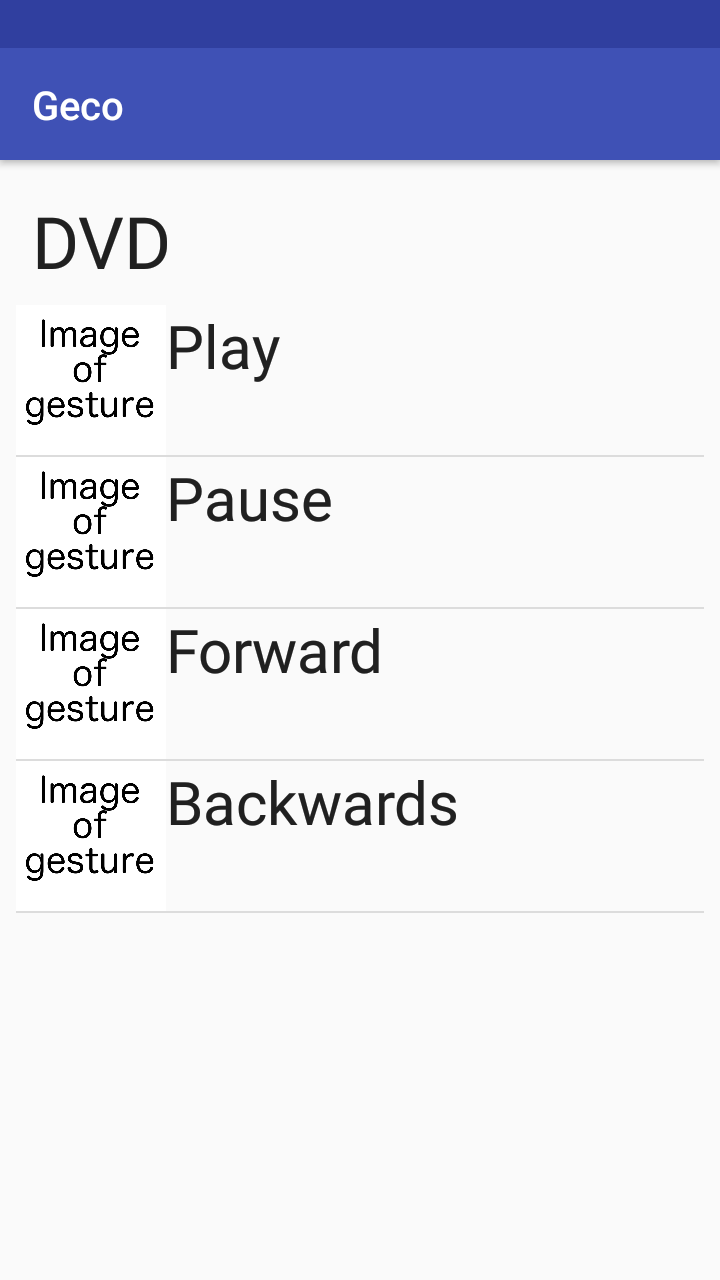The width and height of the screenshot is (720, 1280).
Task: Select the Pause gesture thumbnail
Action: [90, 530]
